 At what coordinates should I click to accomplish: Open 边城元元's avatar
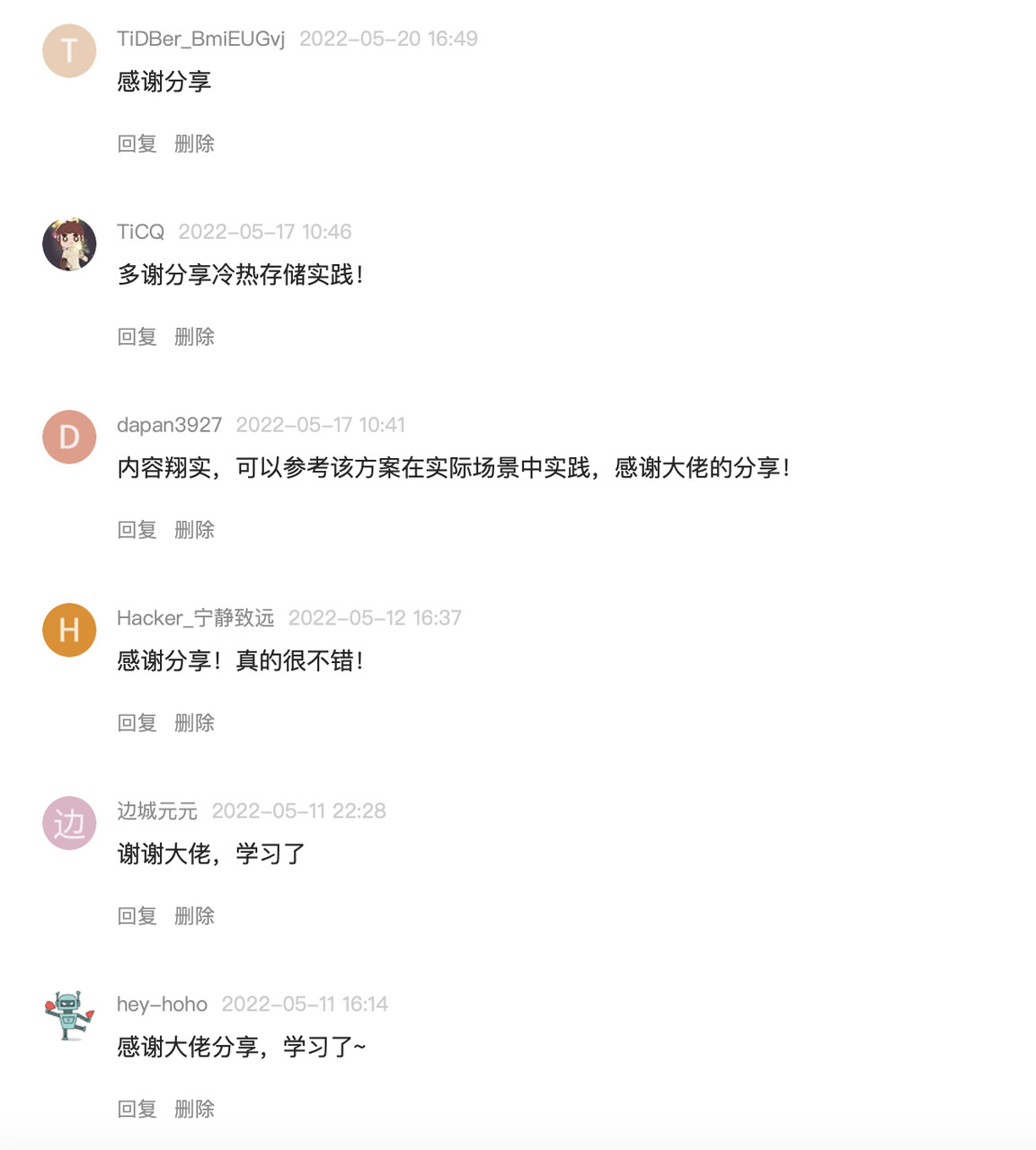point(69,823)
